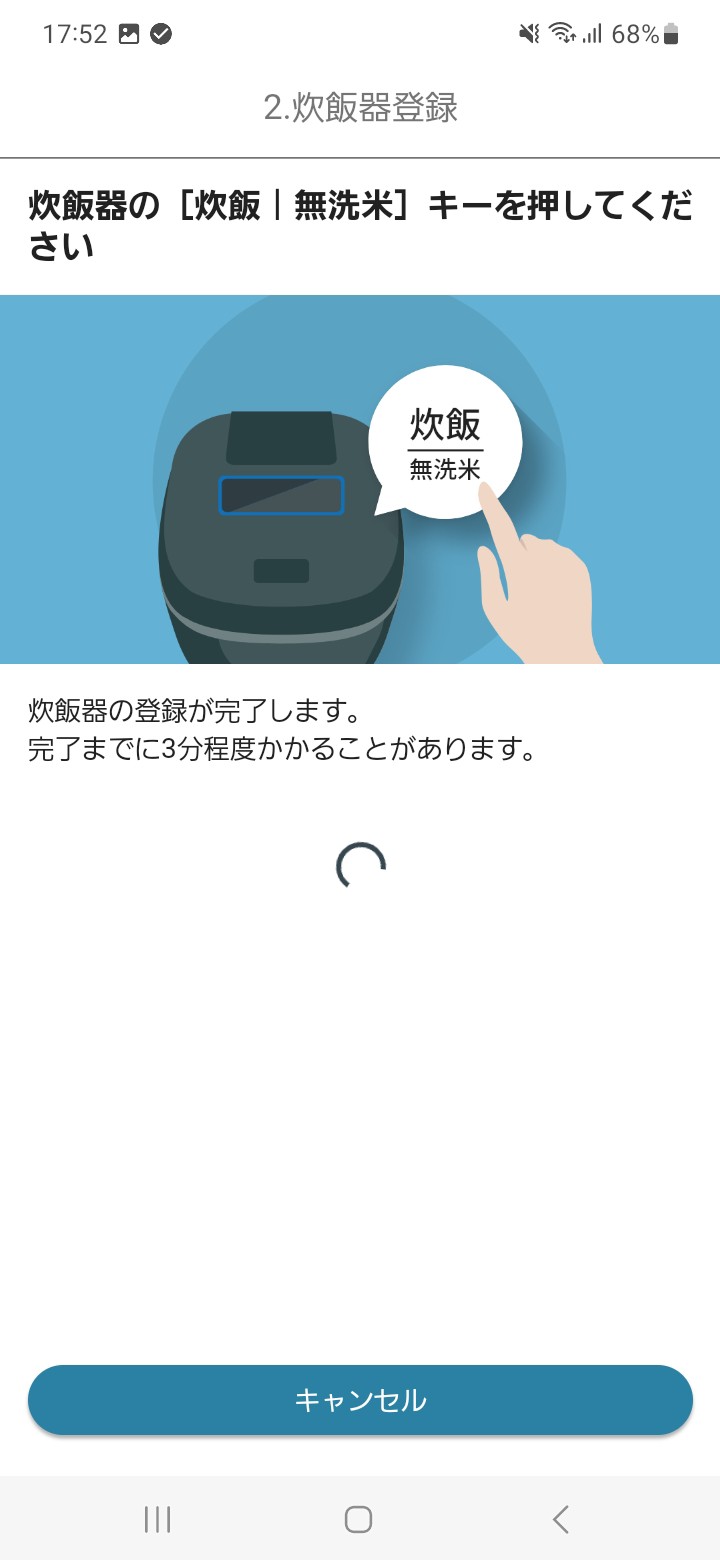Go back with system back button

tap(561, 1519)
